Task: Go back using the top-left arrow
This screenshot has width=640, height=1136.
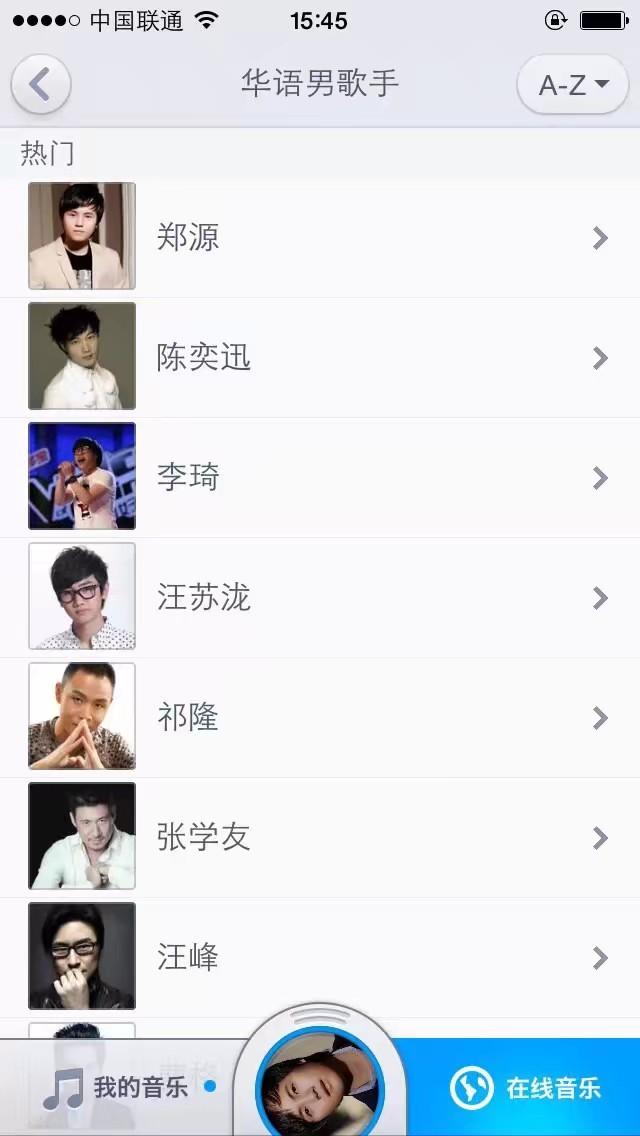Action: (x=41, y=84)
